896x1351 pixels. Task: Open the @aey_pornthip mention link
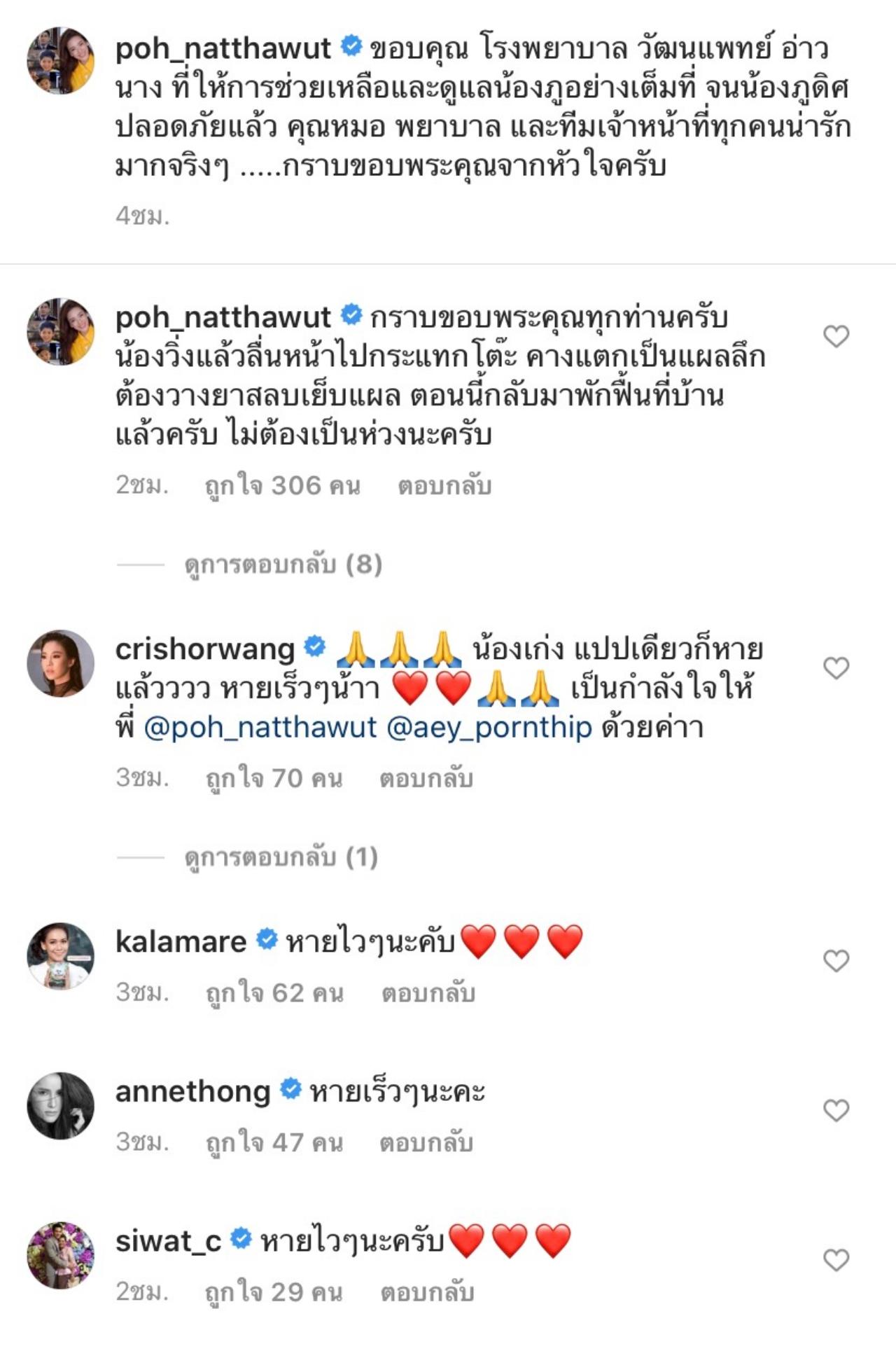point(489,728)
